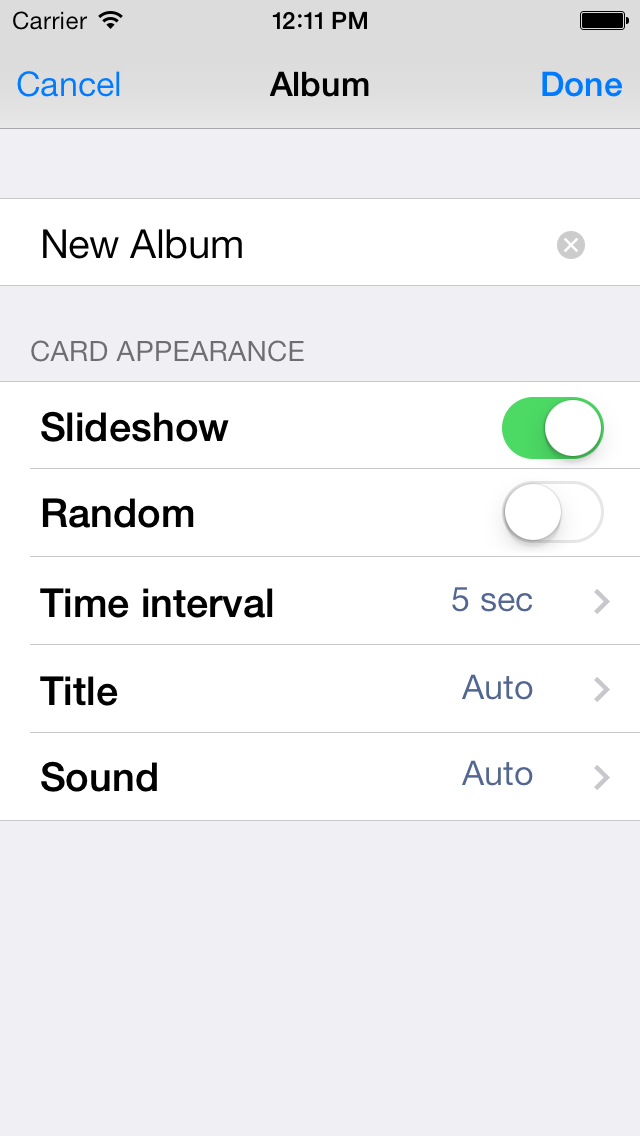Open the Title setting row

(320, 689)
